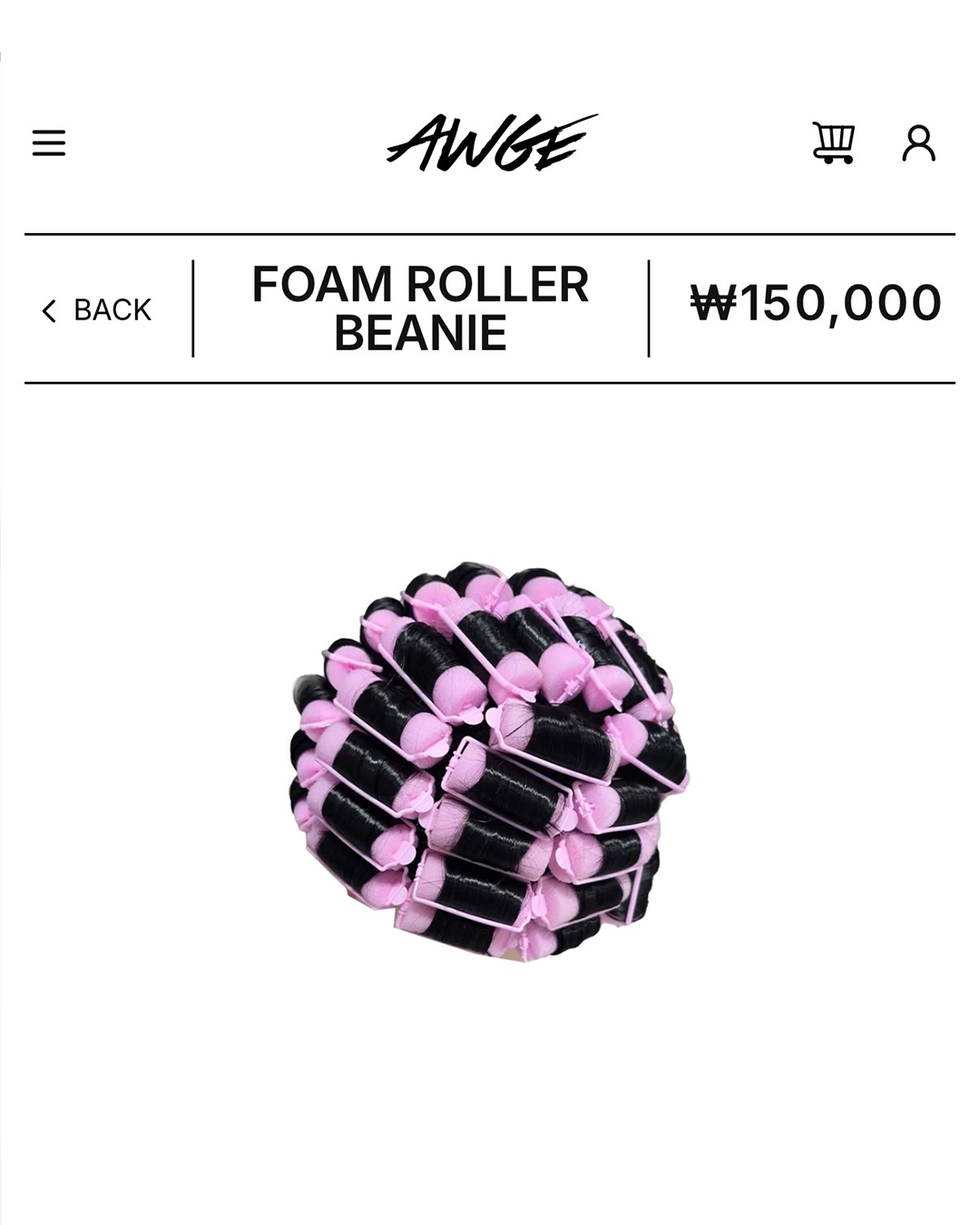Open the hamburger menu
Image resolution: width=980 pixels, height=1225 pixels.
tap(49, 142)
